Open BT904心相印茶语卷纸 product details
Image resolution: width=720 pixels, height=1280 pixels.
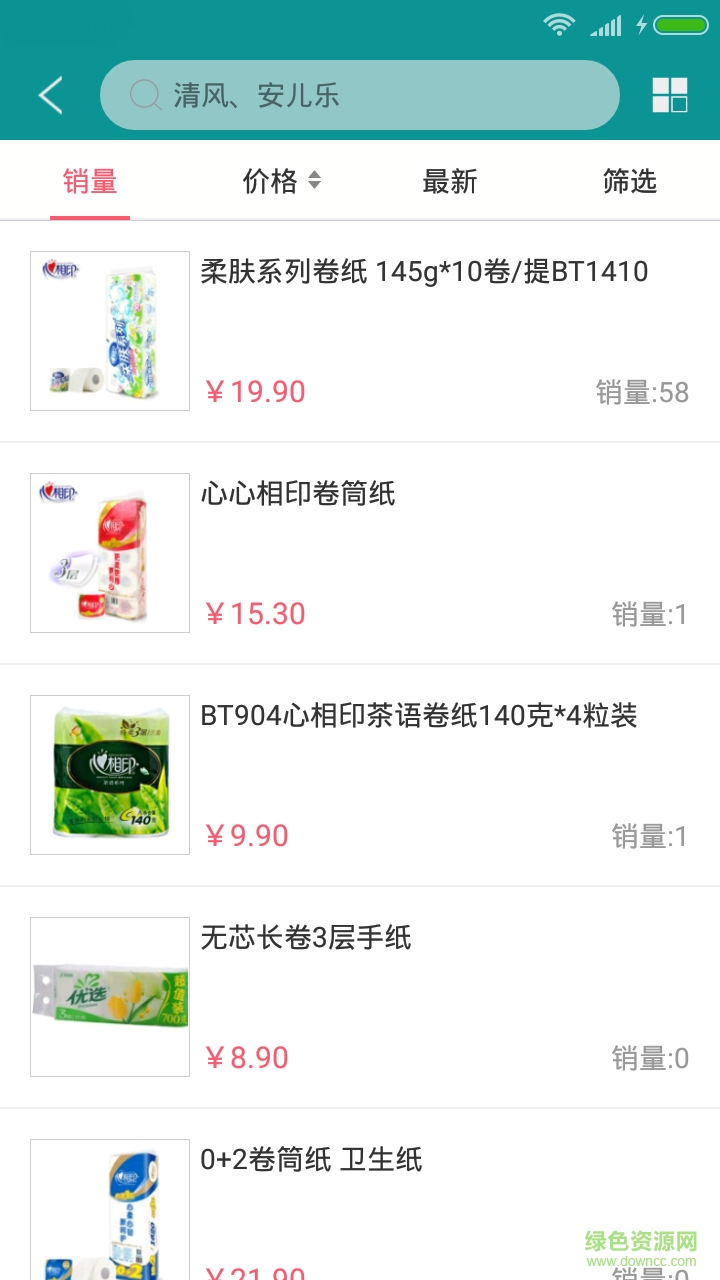pos(419,716)
